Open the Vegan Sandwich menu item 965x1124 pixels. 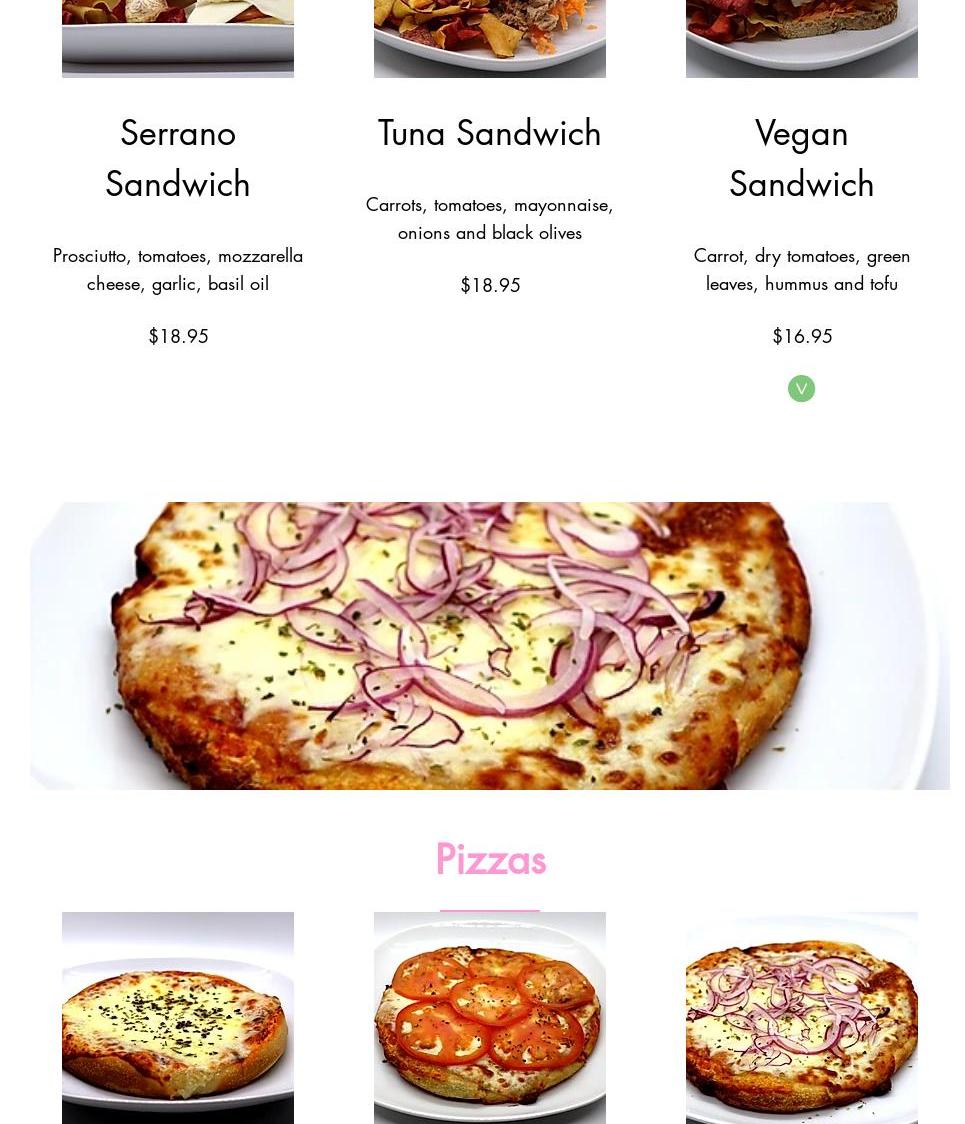[x=801, y=158]
